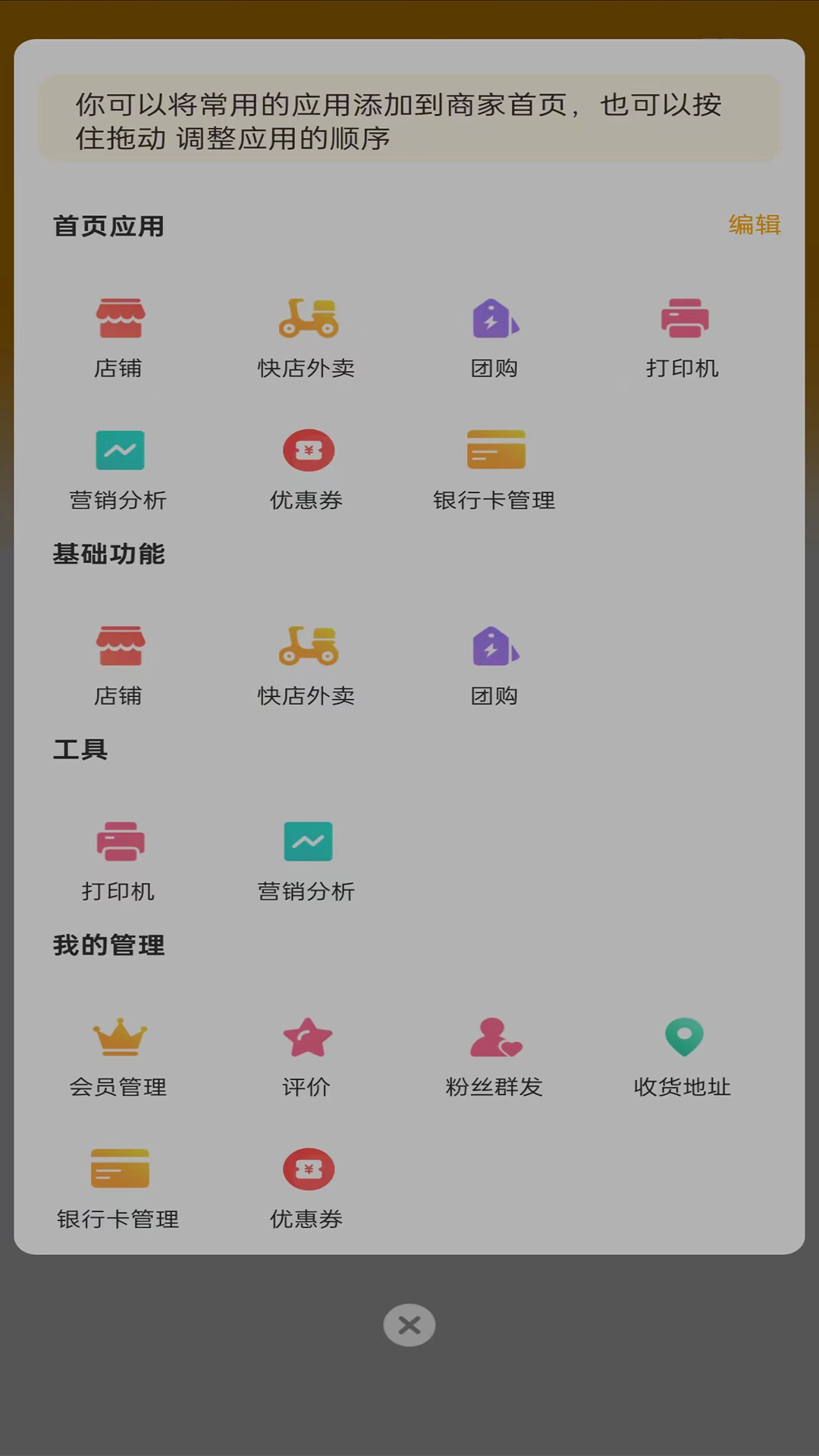Image resolution: width=819 pixels, height=1456 pixels.
Task: Close the apps panel with the X button
Action: [x=409, y=1325]
